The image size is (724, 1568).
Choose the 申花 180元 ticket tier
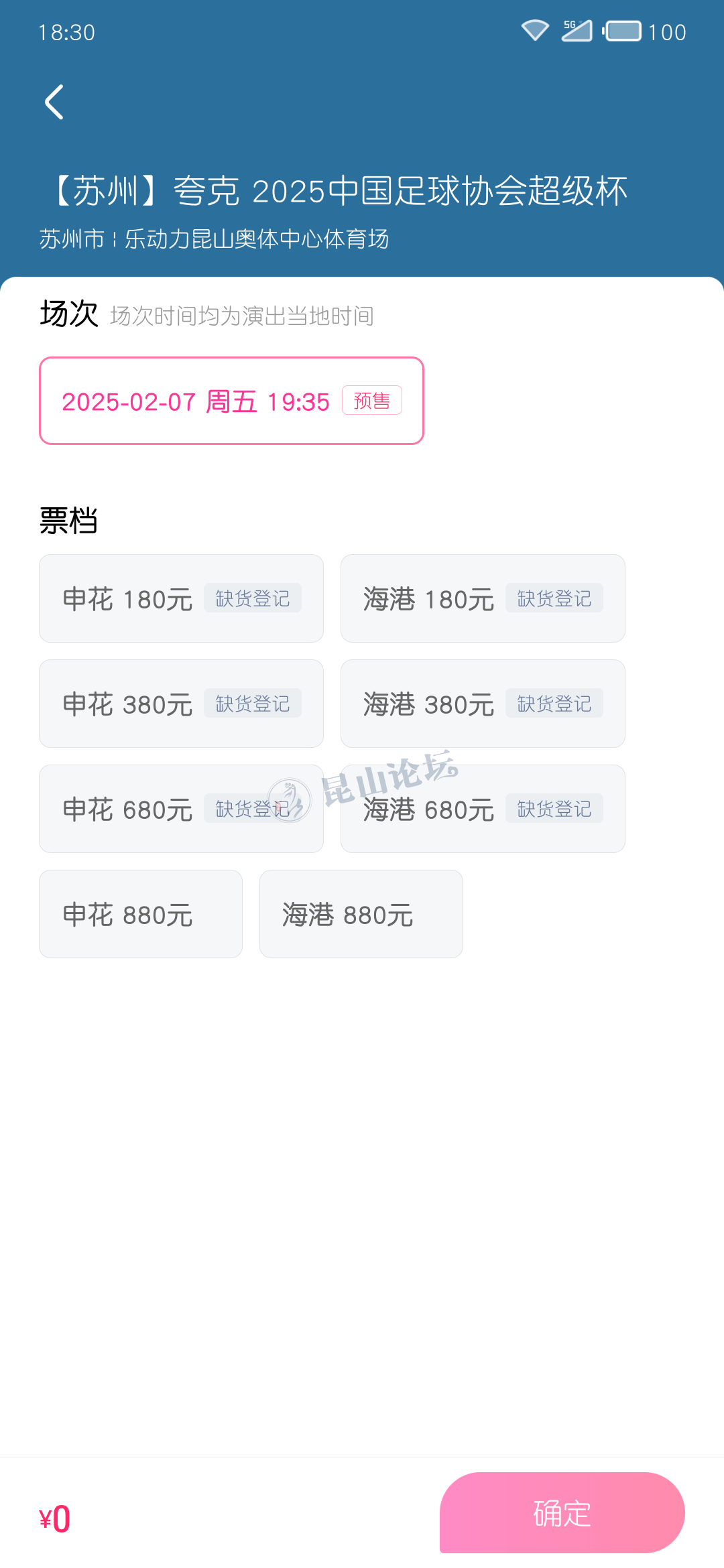181,598
